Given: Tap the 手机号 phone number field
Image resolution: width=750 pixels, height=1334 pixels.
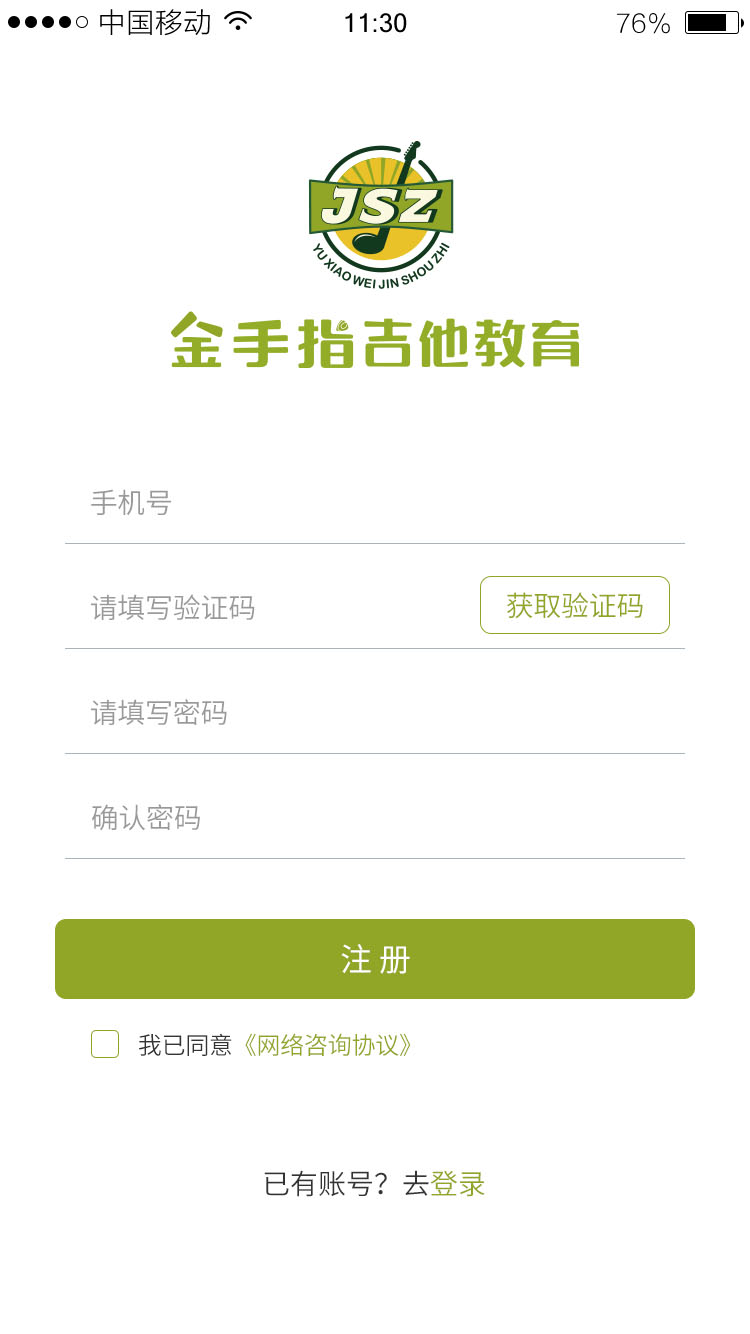Looking at the screenshot, I should 375,503.
